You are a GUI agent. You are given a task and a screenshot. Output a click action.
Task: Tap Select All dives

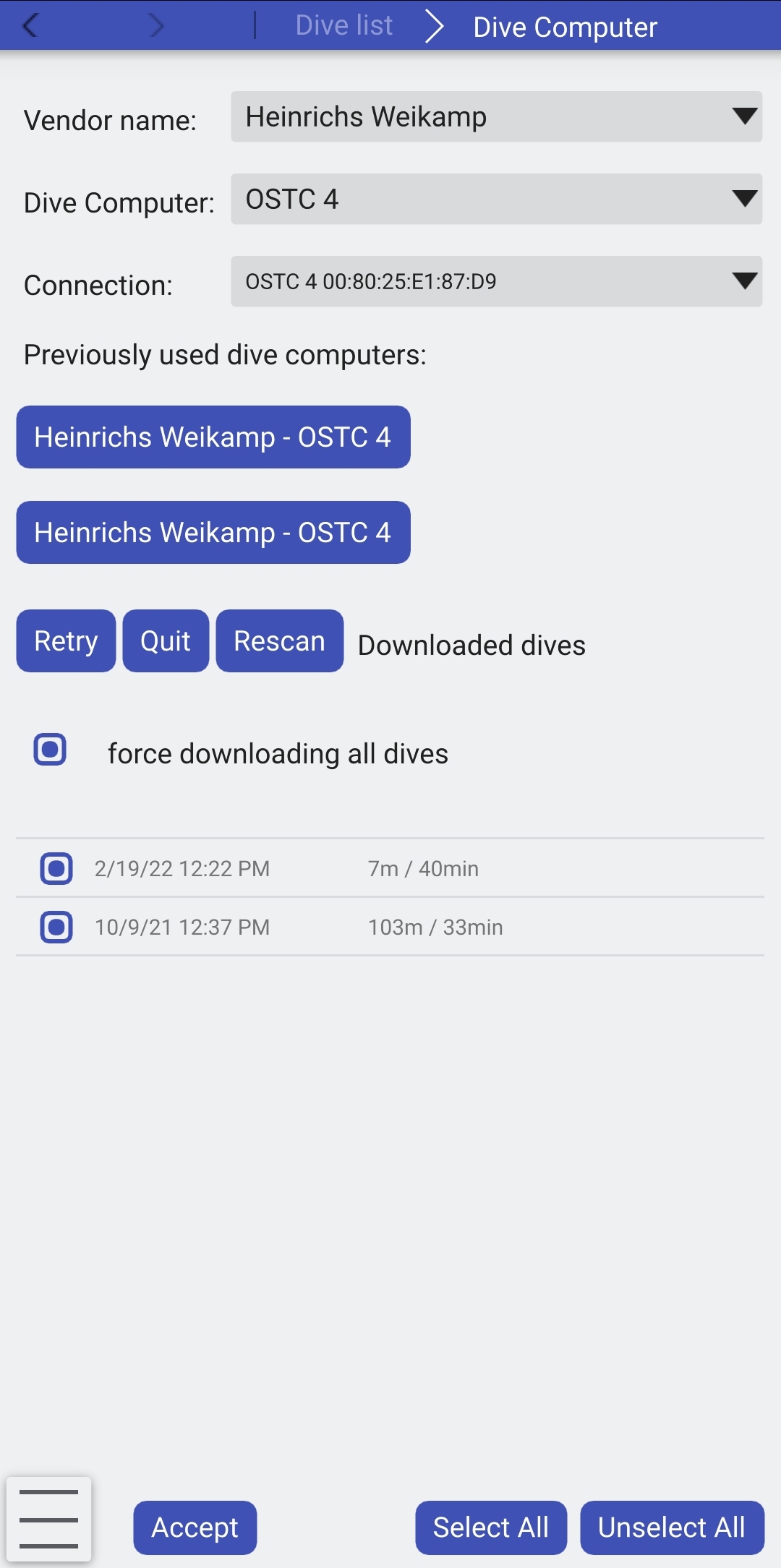click(x=490, y=1528)
